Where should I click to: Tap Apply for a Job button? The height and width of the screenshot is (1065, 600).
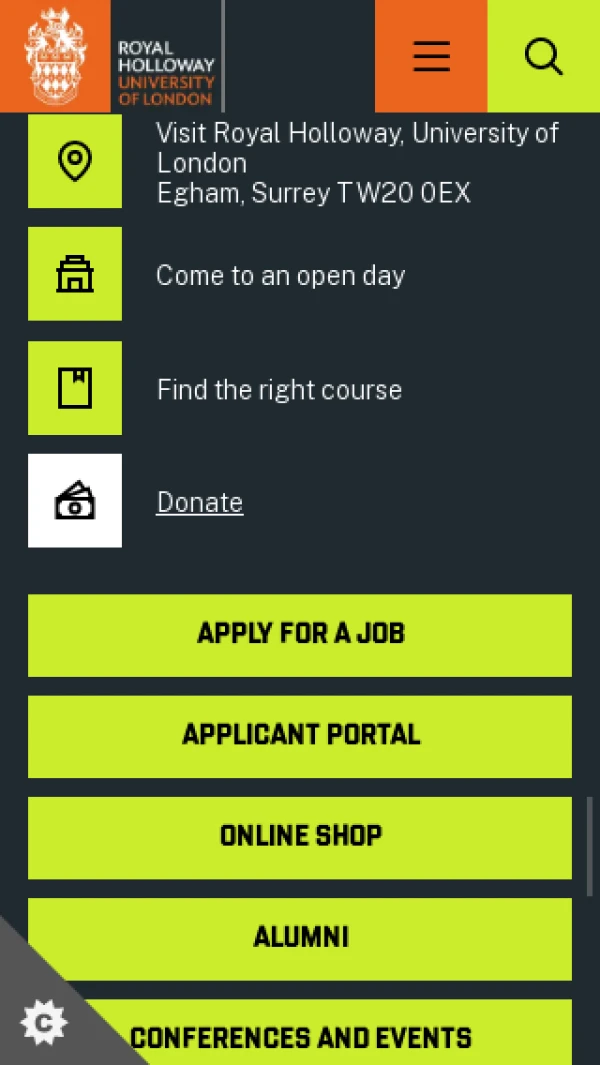300,635
